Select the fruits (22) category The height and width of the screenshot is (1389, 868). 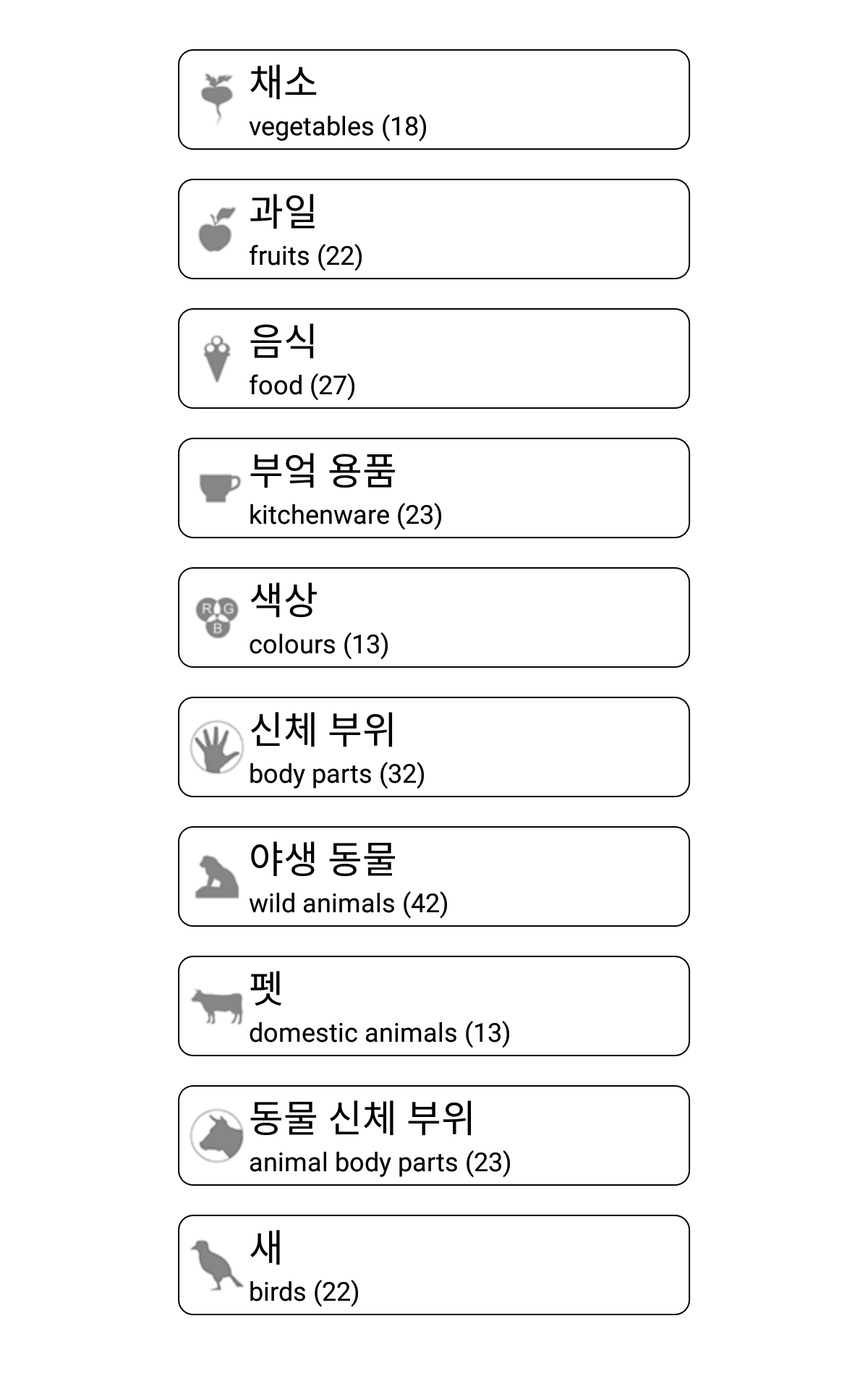[x=434, y=229]
